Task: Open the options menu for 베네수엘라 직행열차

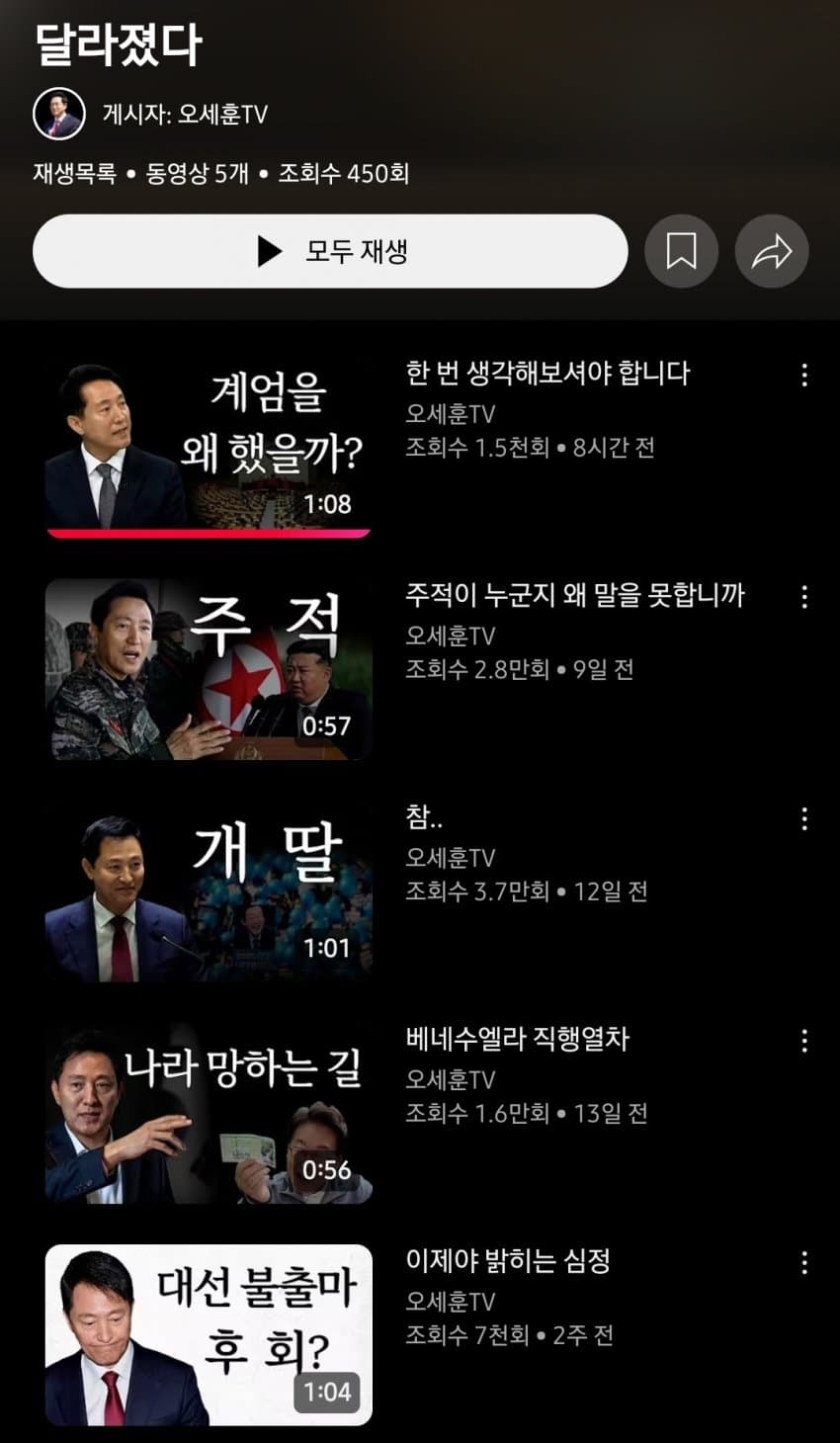Action: (x=804, y=1041)
